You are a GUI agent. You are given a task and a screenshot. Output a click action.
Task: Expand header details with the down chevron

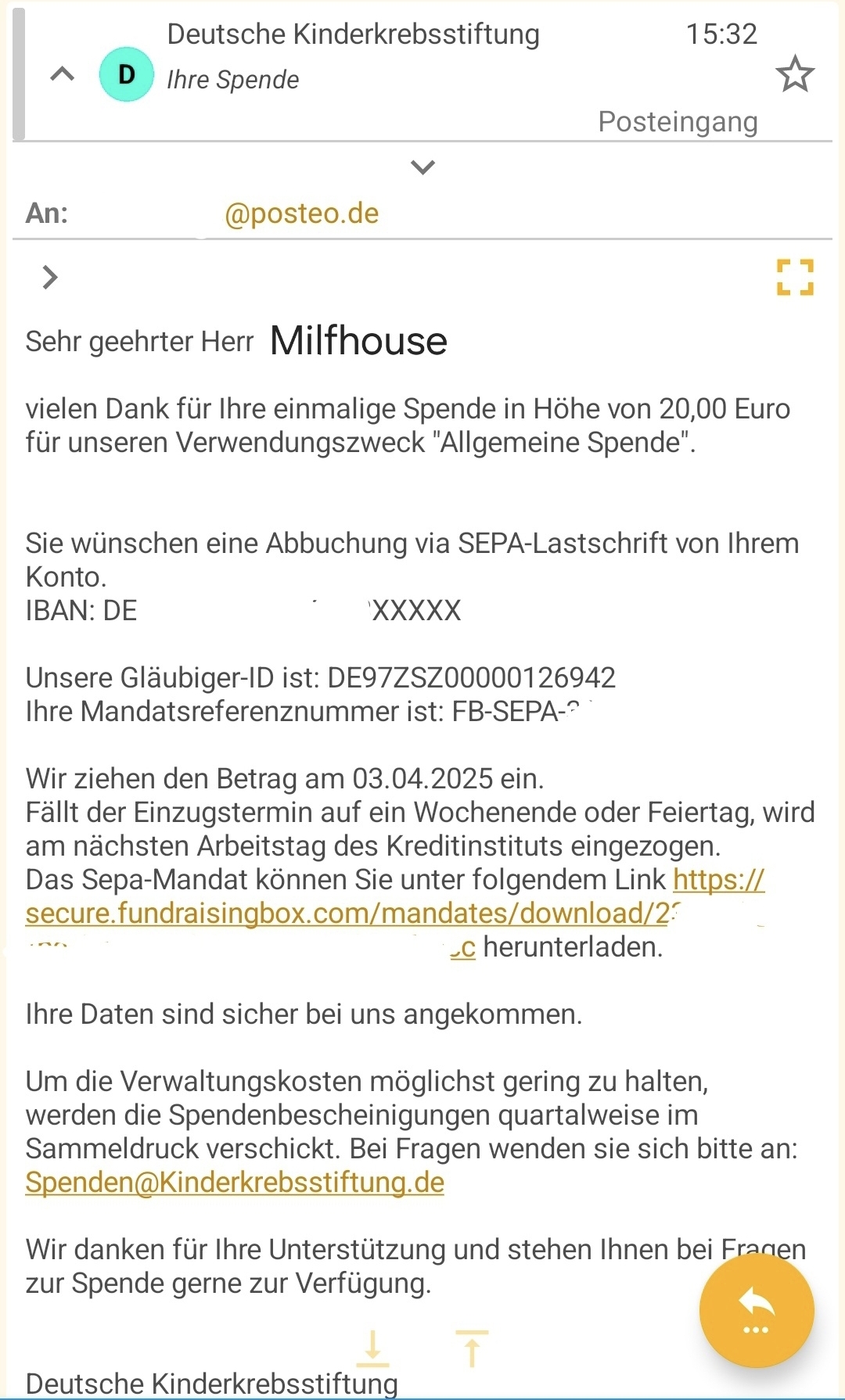pyautogui.click(x=422, y=167)
